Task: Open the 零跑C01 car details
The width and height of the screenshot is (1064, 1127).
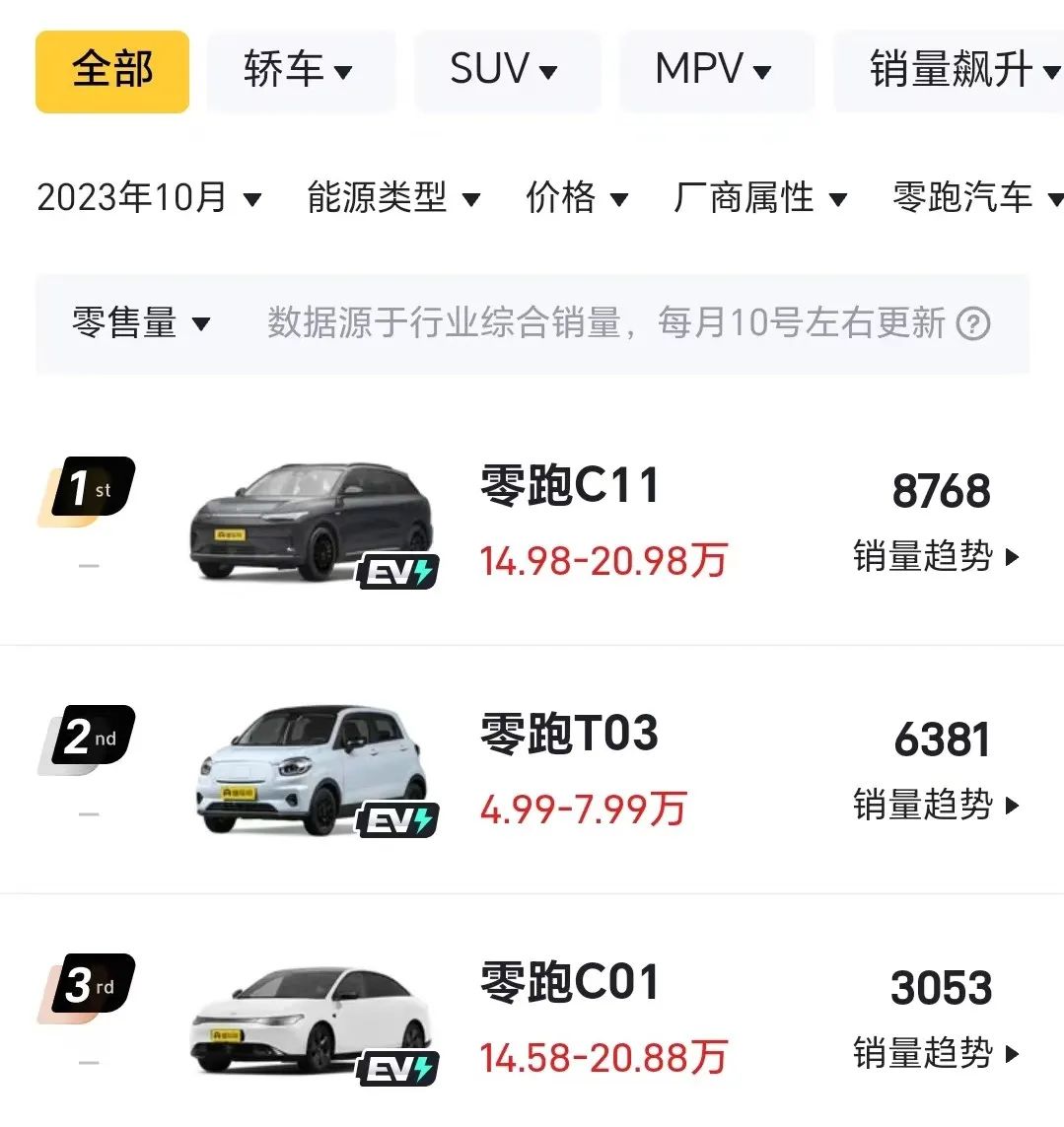Action: 569,983
